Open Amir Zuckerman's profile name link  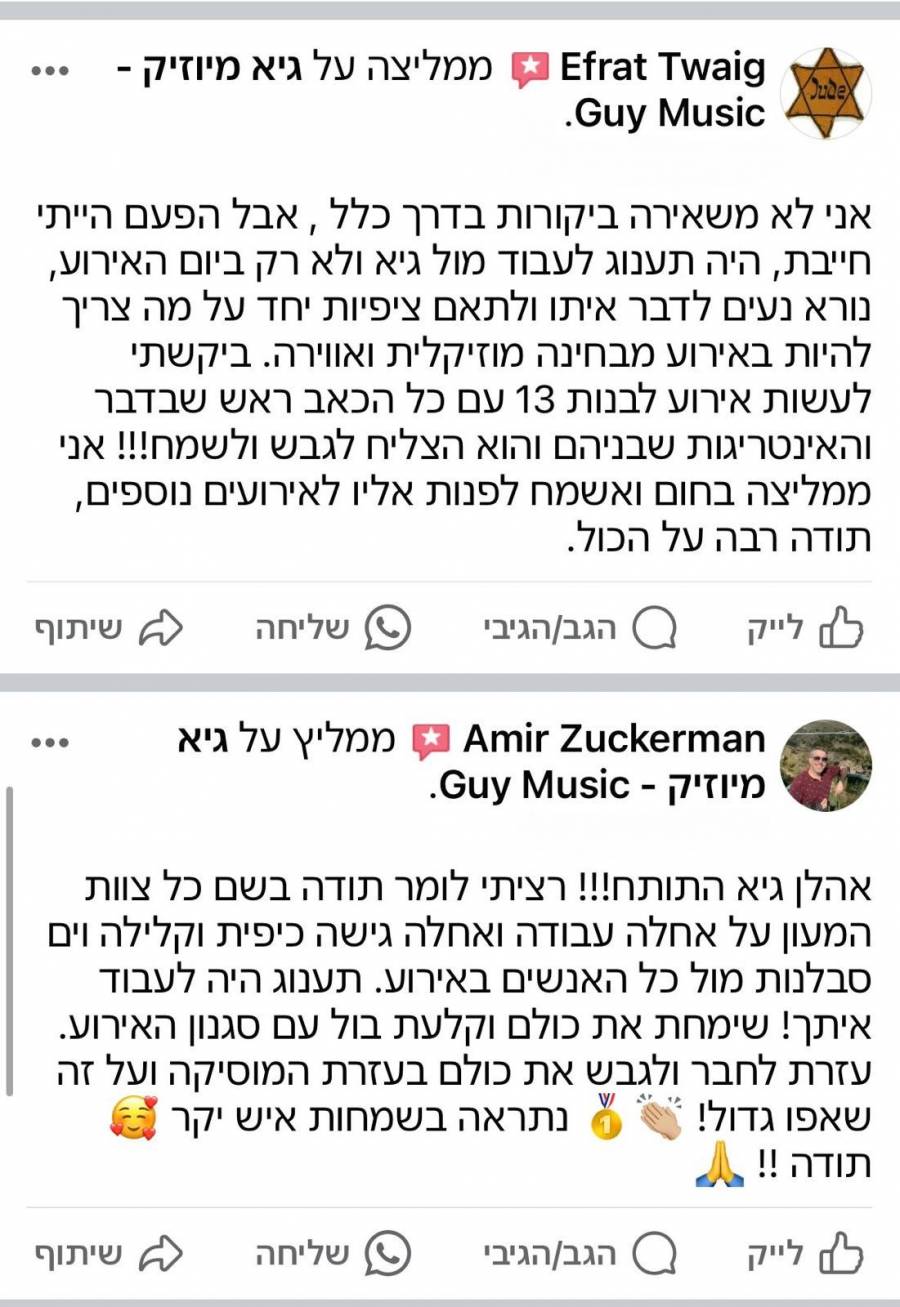pos(614,741)
